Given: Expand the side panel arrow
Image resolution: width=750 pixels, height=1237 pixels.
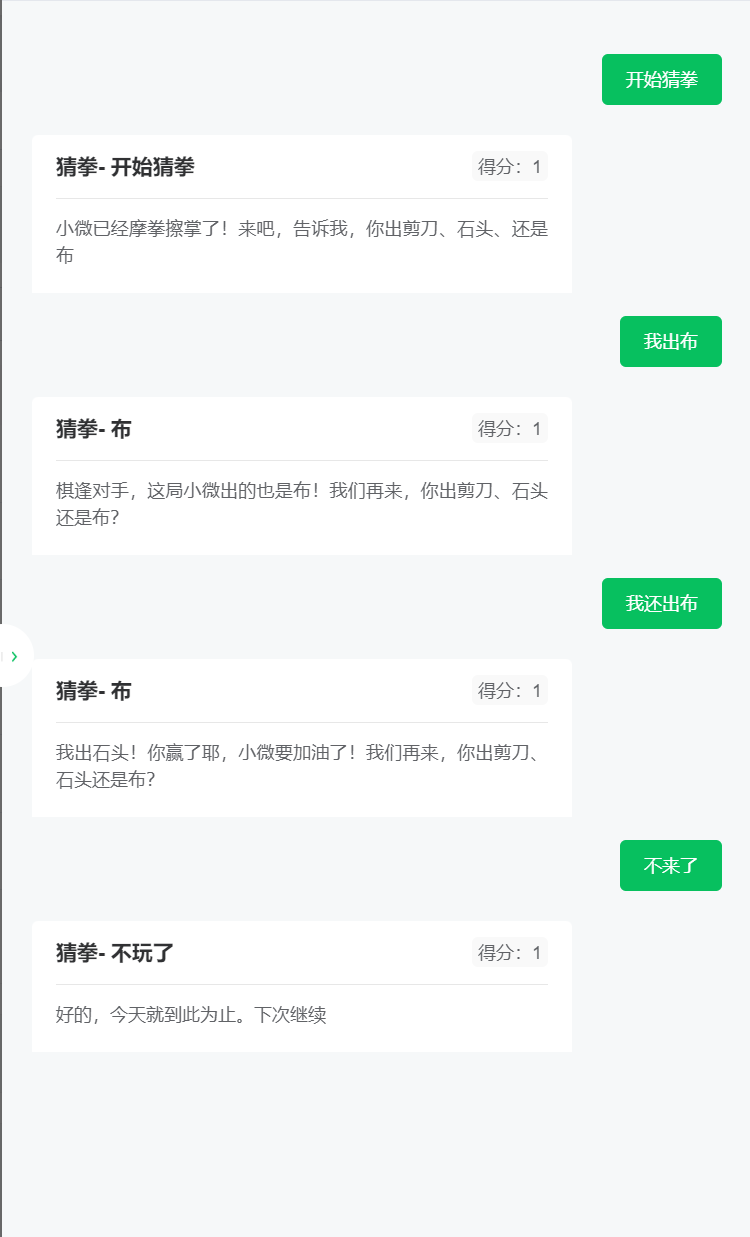Looking at the screenshot, I should tap(14, 656).
